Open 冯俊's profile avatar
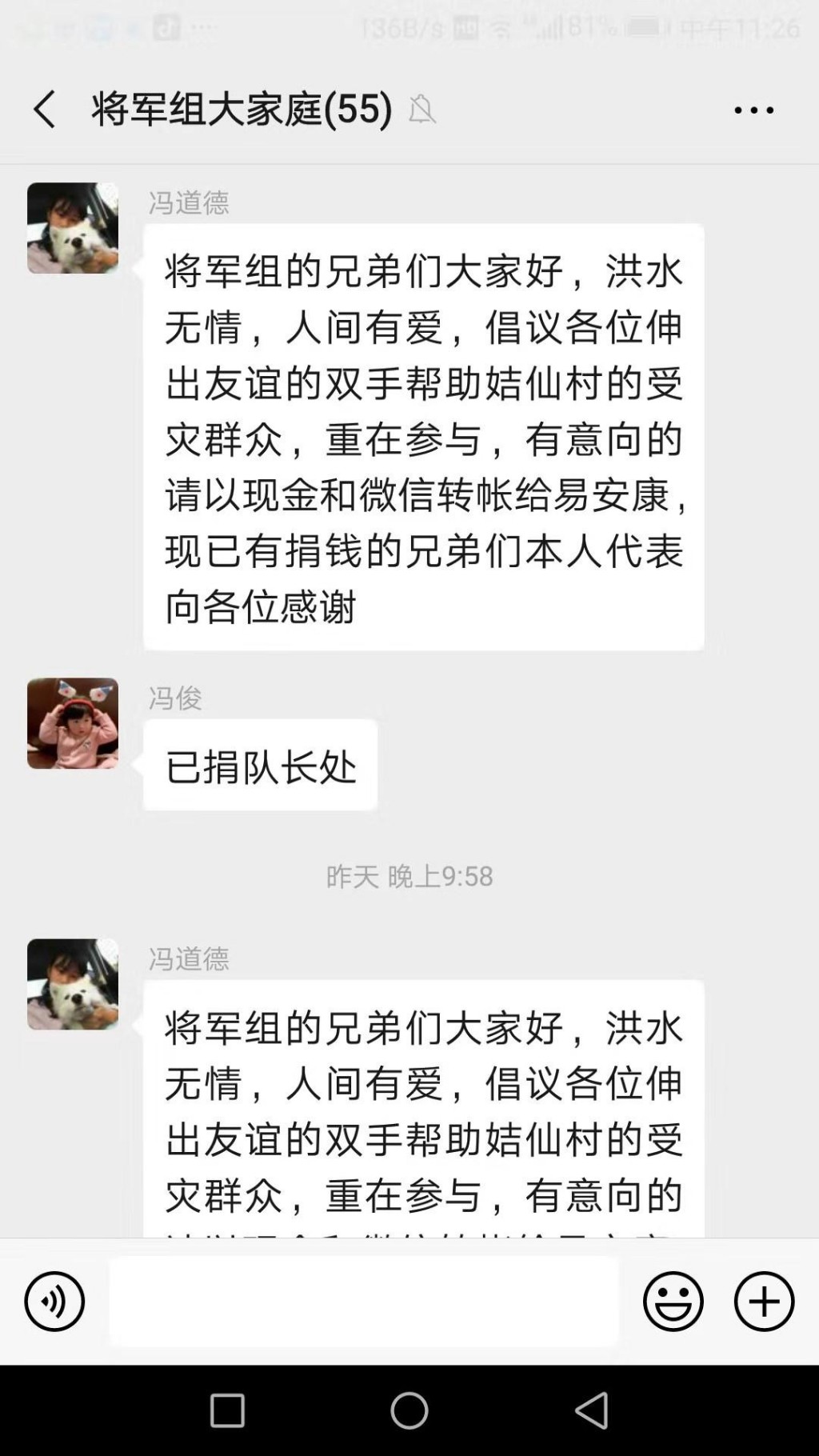 (73, 723)
